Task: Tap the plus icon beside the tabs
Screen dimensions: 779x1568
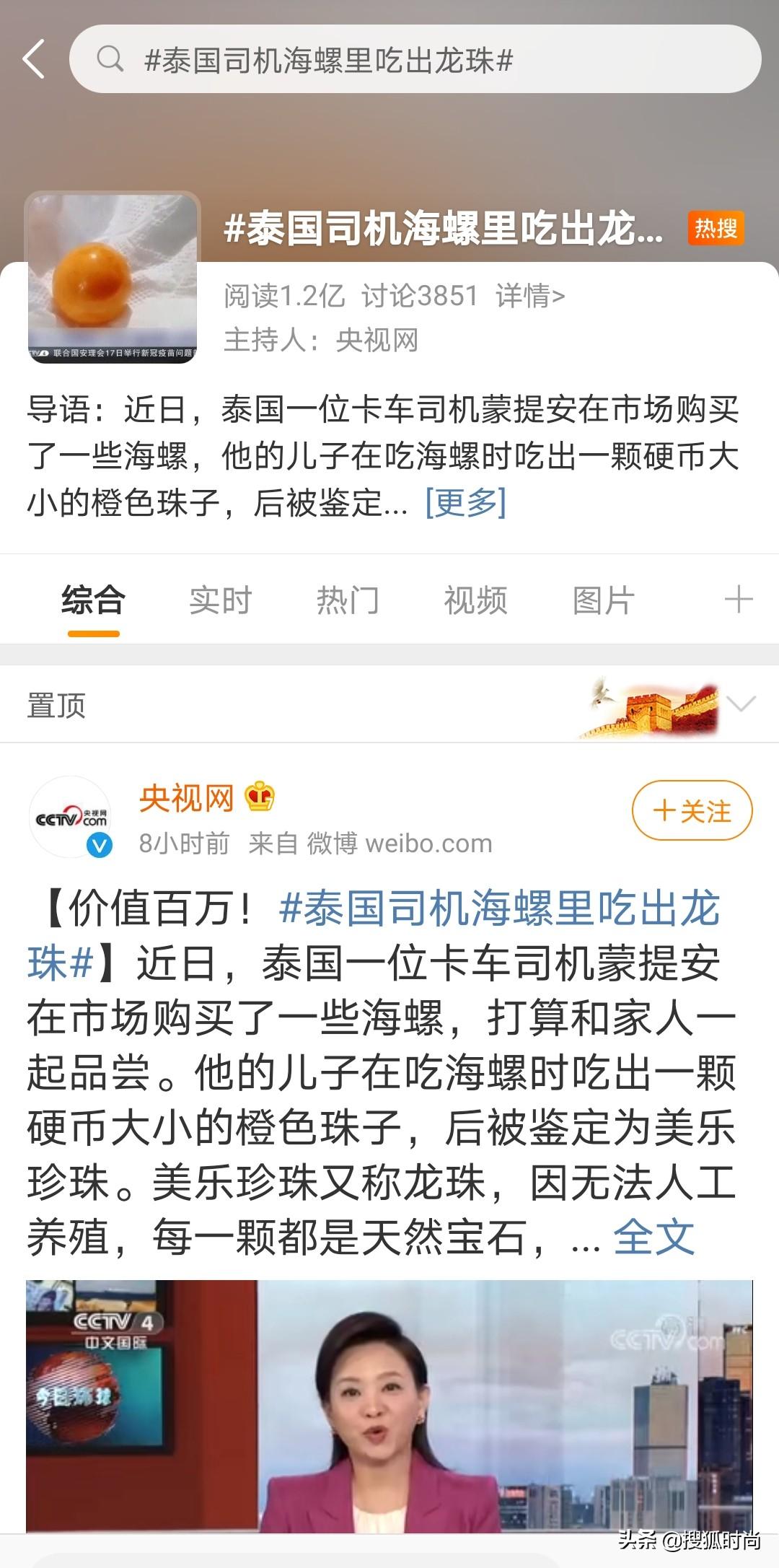Action: click(739, 600)
